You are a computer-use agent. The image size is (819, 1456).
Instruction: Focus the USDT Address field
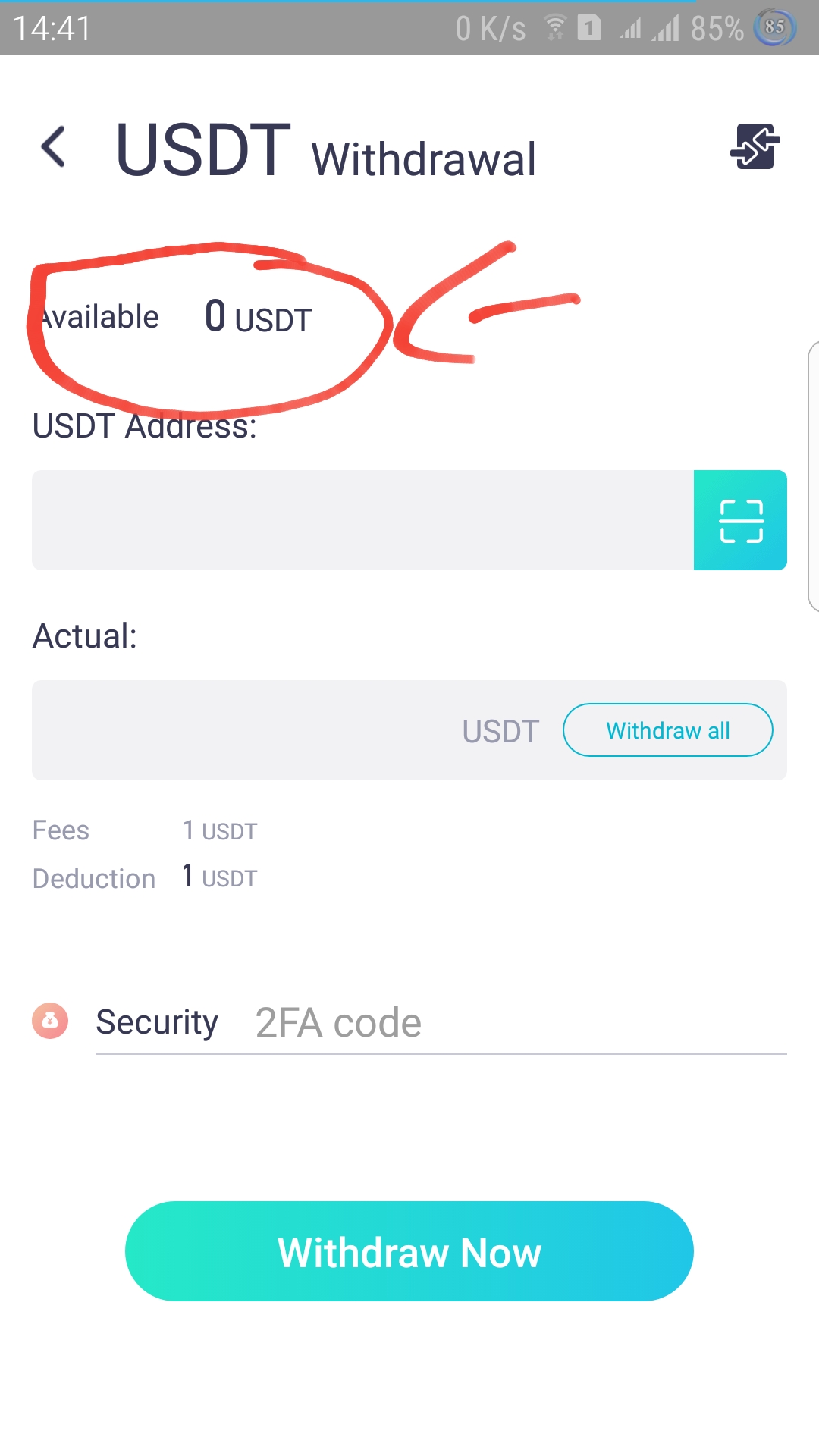click(x=362, y=520)
